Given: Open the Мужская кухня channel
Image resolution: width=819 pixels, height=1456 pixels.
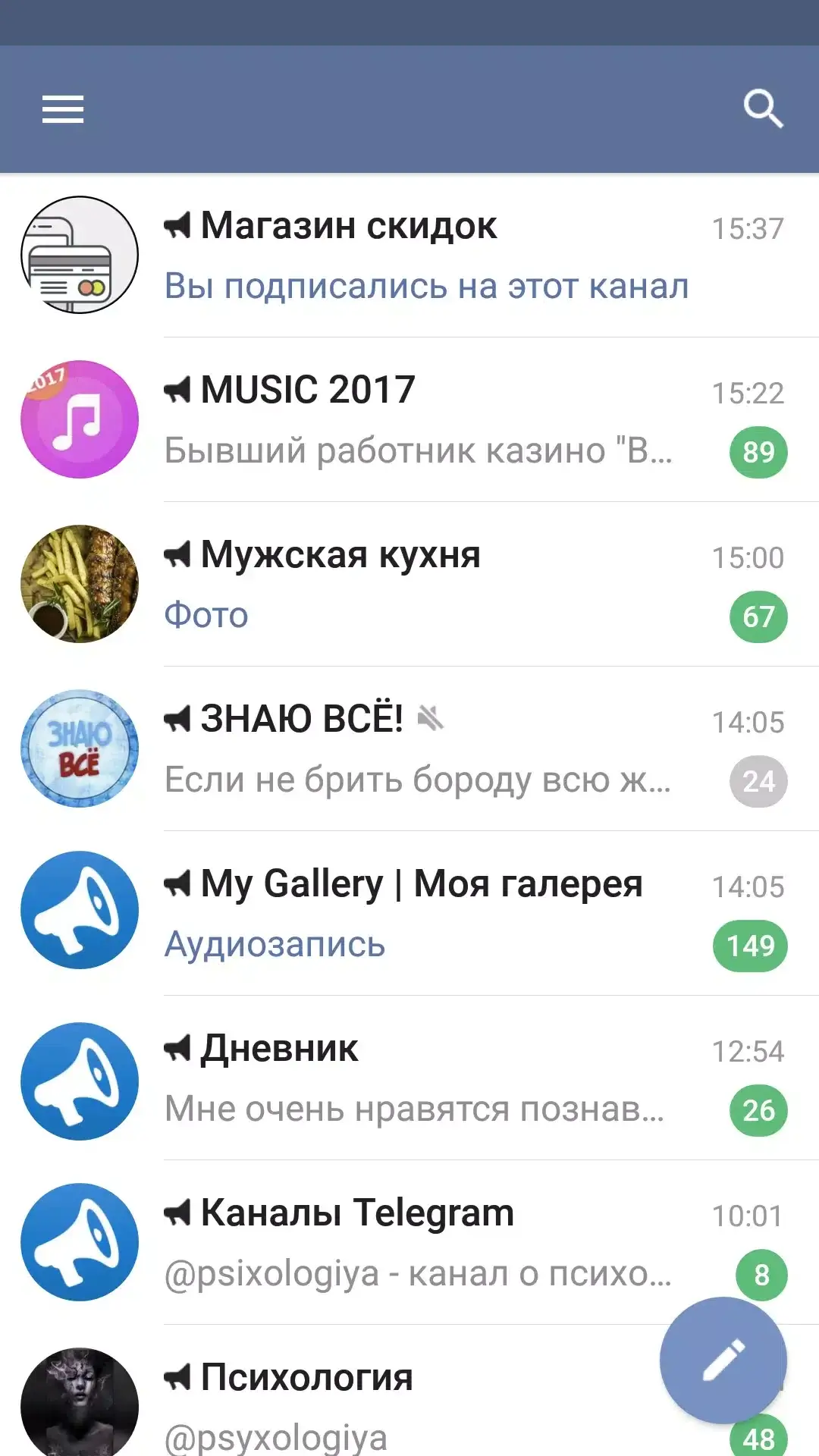Looking at the screenshot, I should click(x=409, y=584).
